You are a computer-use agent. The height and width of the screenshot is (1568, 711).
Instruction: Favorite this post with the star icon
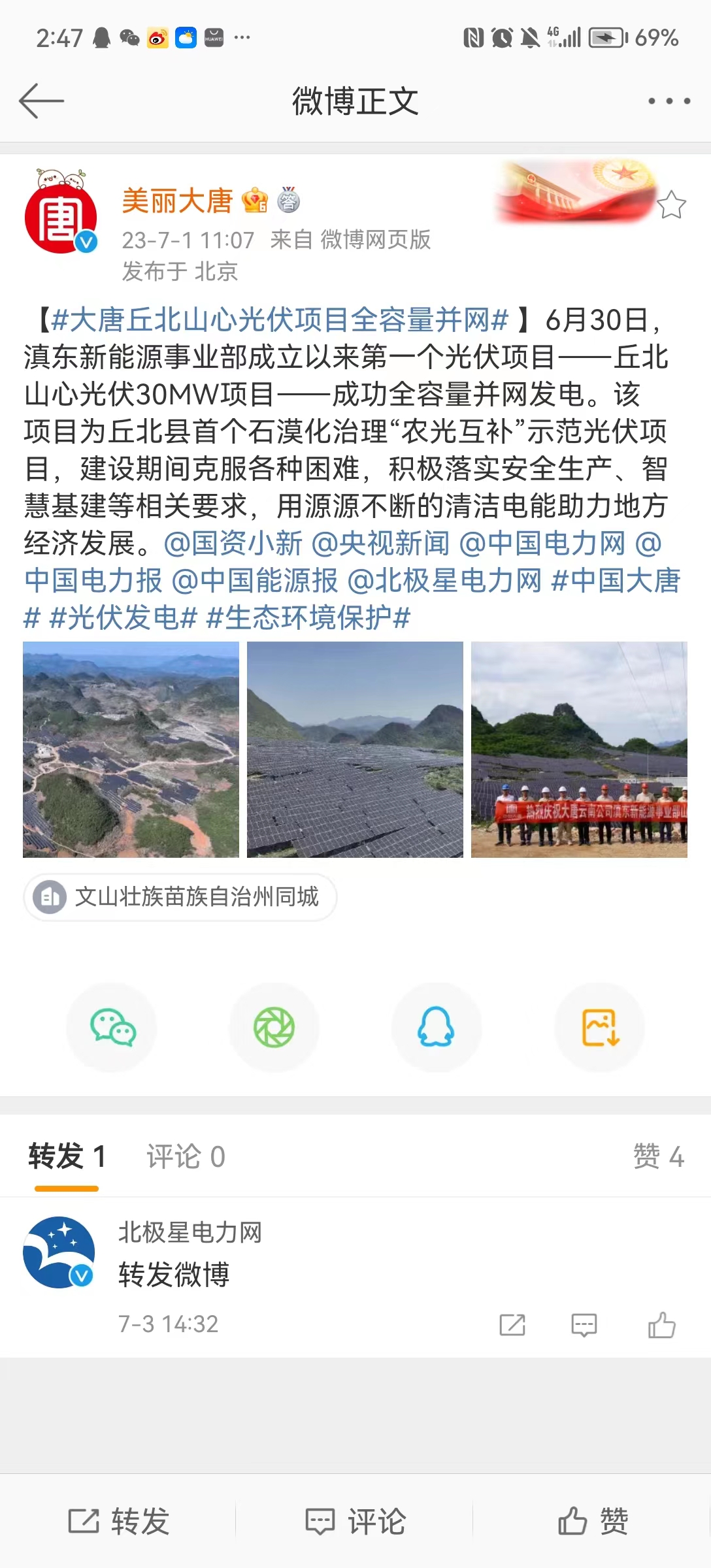671,205
